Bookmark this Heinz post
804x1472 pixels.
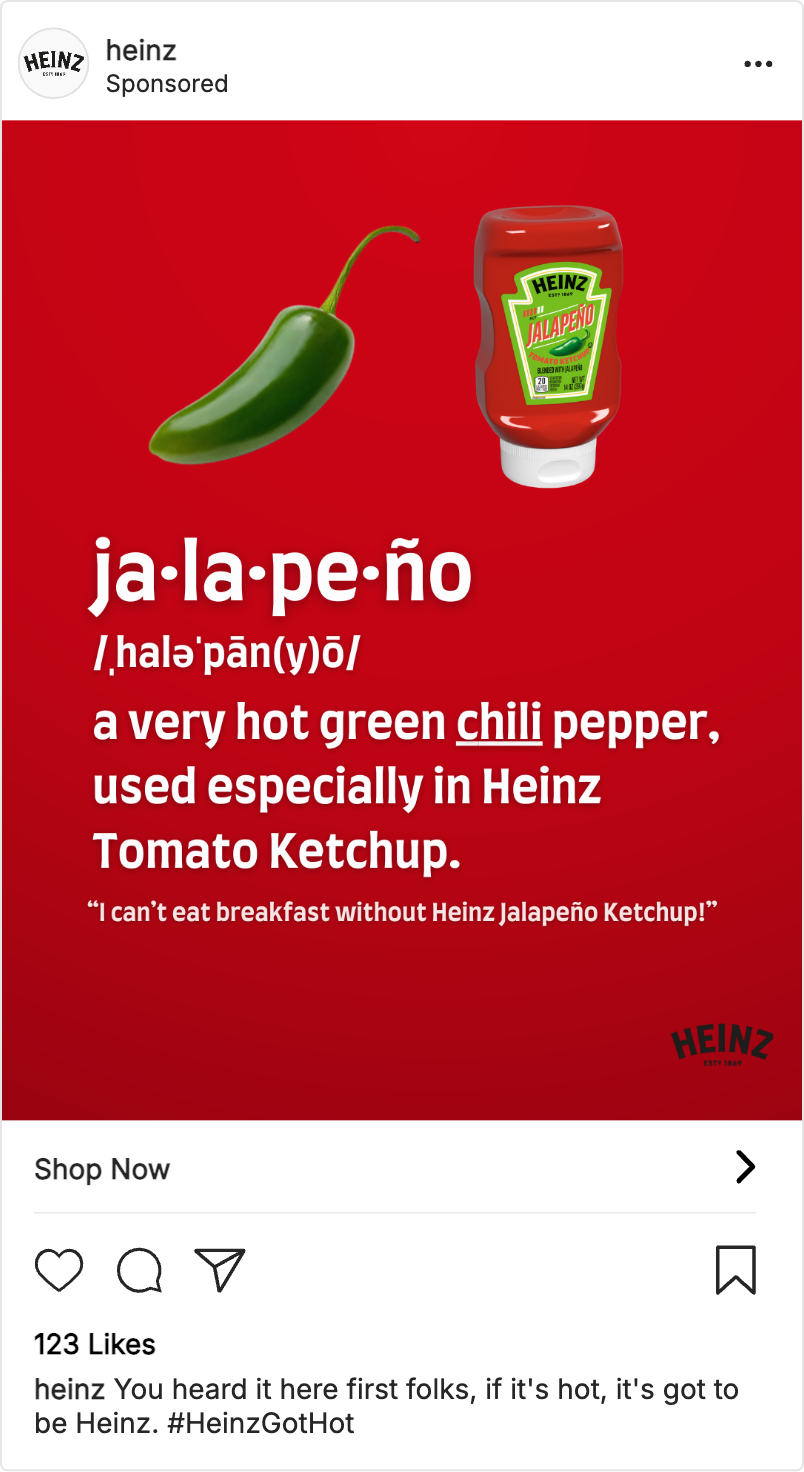pyautogui.click(x=736, y=1270)
